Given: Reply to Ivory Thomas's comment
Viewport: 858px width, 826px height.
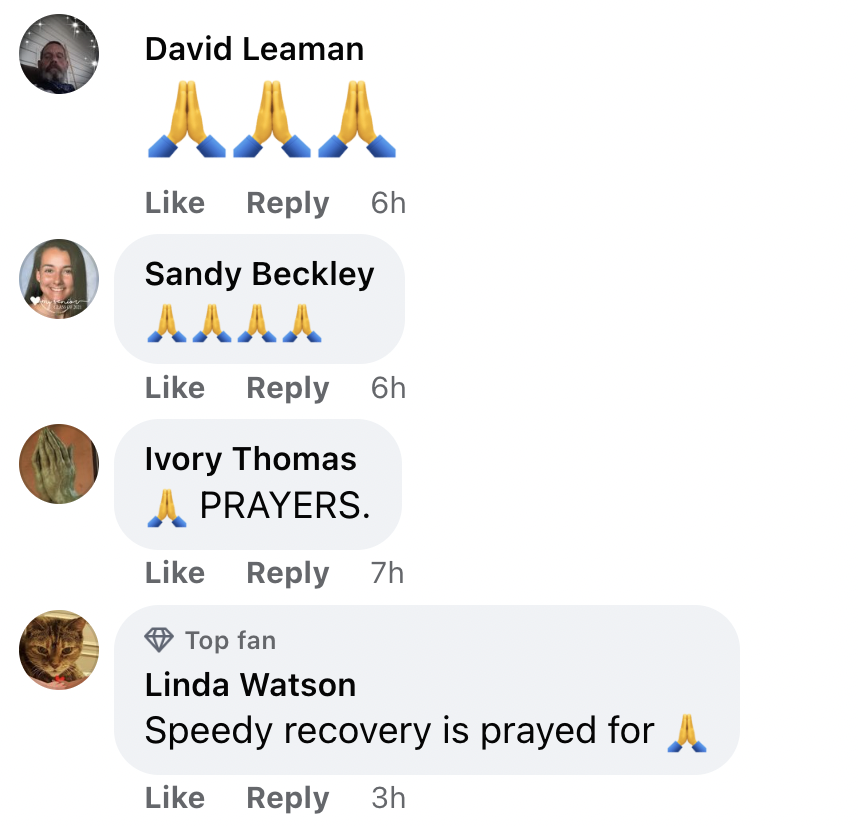Looking at the screenshot, I should 287,573.
